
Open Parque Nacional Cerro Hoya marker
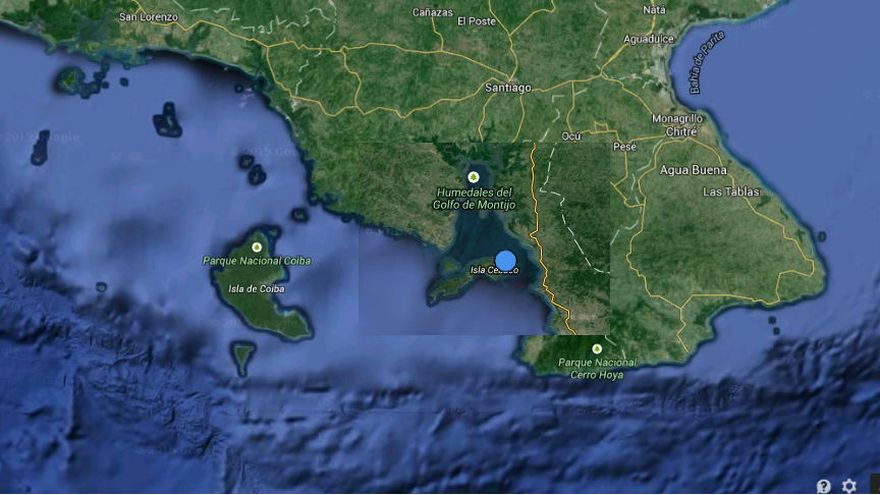[x=597, y=349]
